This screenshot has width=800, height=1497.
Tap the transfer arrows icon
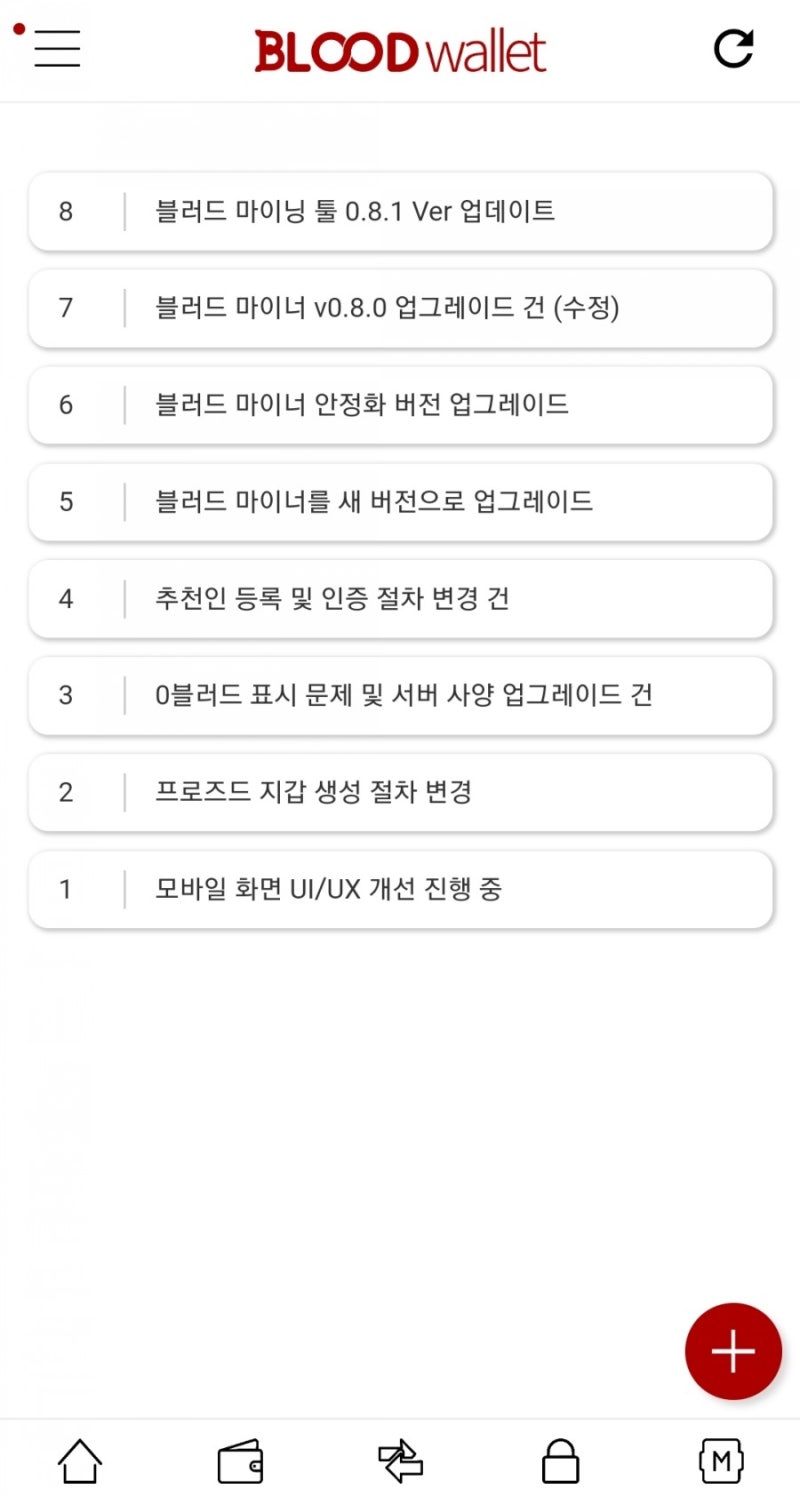tap(400, 1462)
